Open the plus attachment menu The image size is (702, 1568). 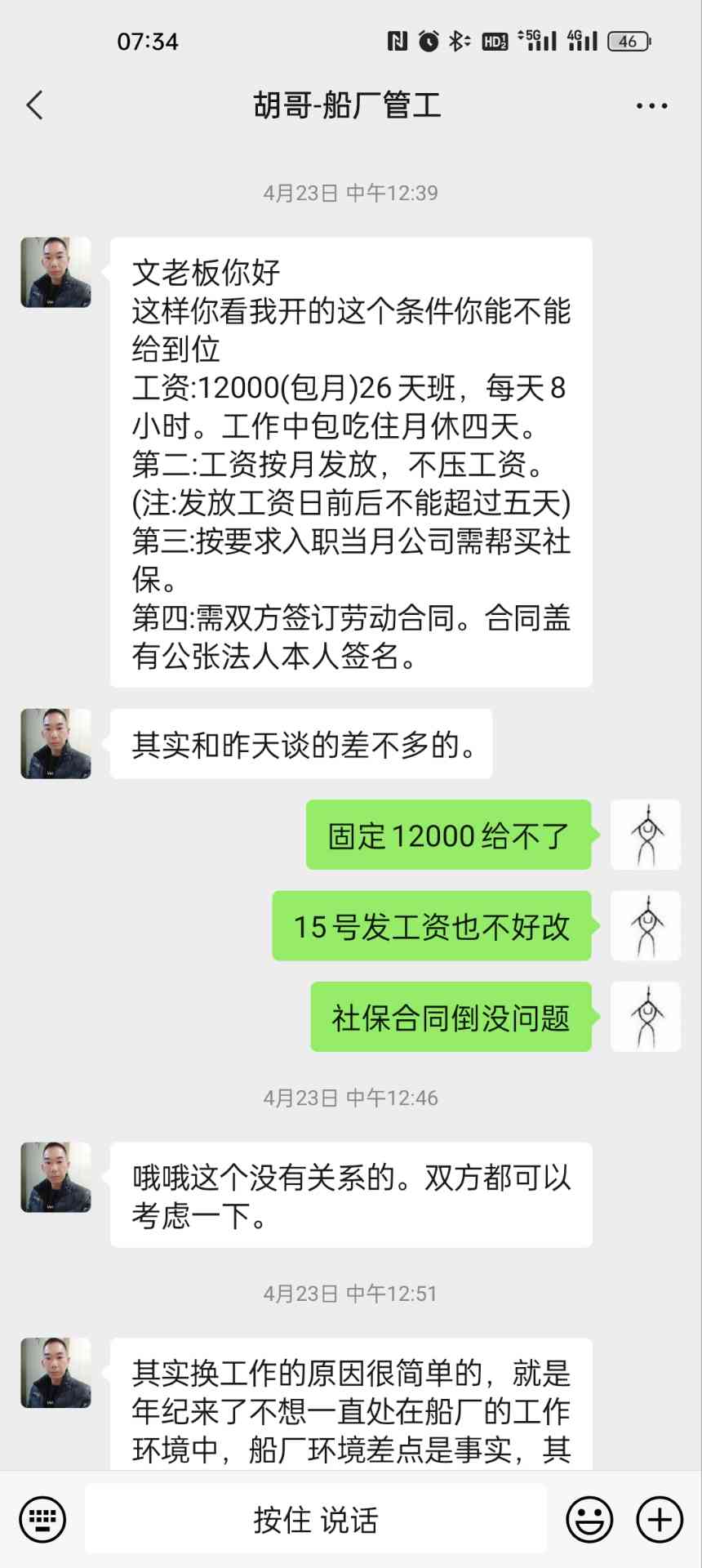coord(660,1519)
